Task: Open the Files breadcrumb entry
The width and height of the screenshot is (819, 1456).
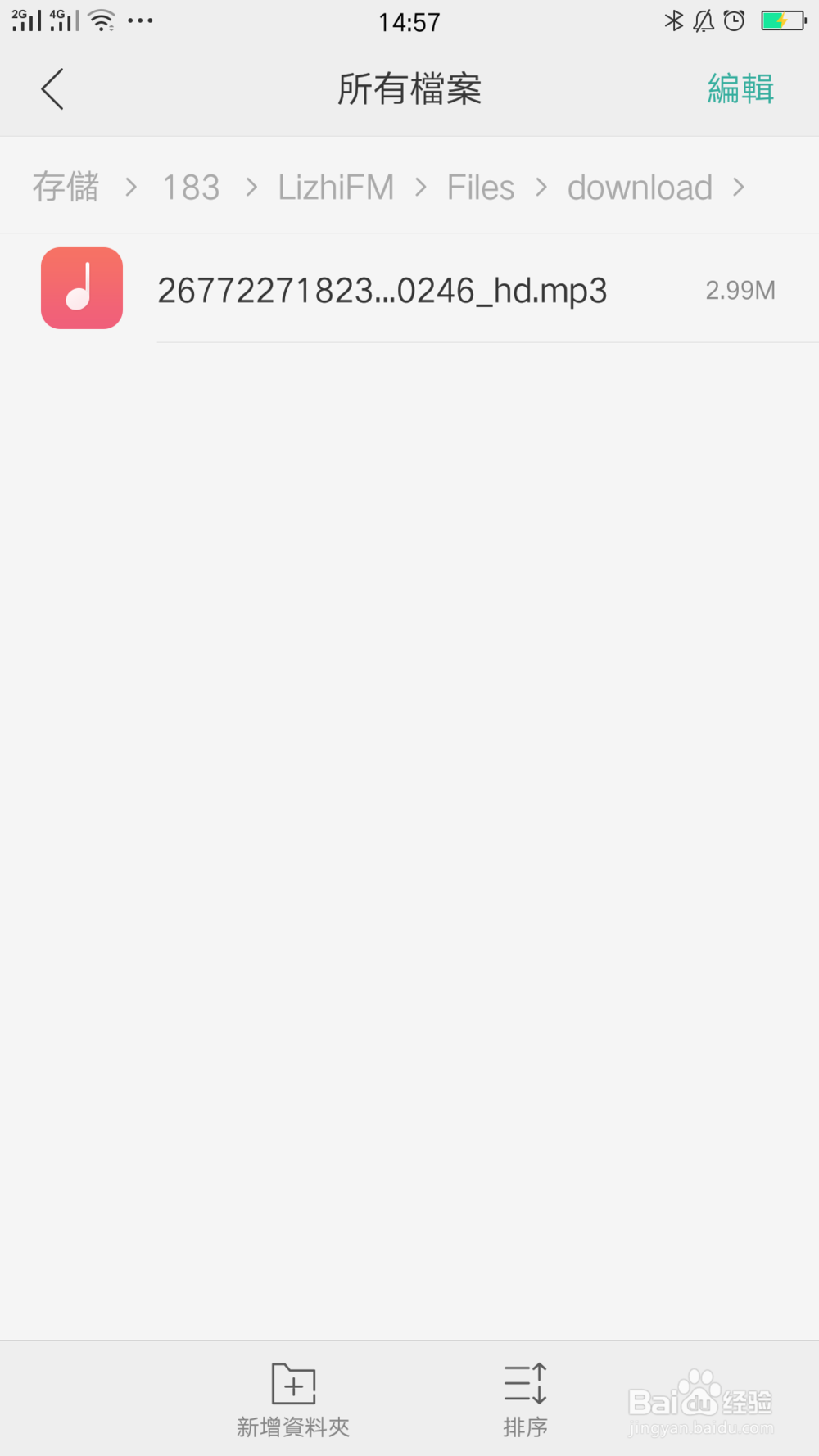Action: point(480,187)
